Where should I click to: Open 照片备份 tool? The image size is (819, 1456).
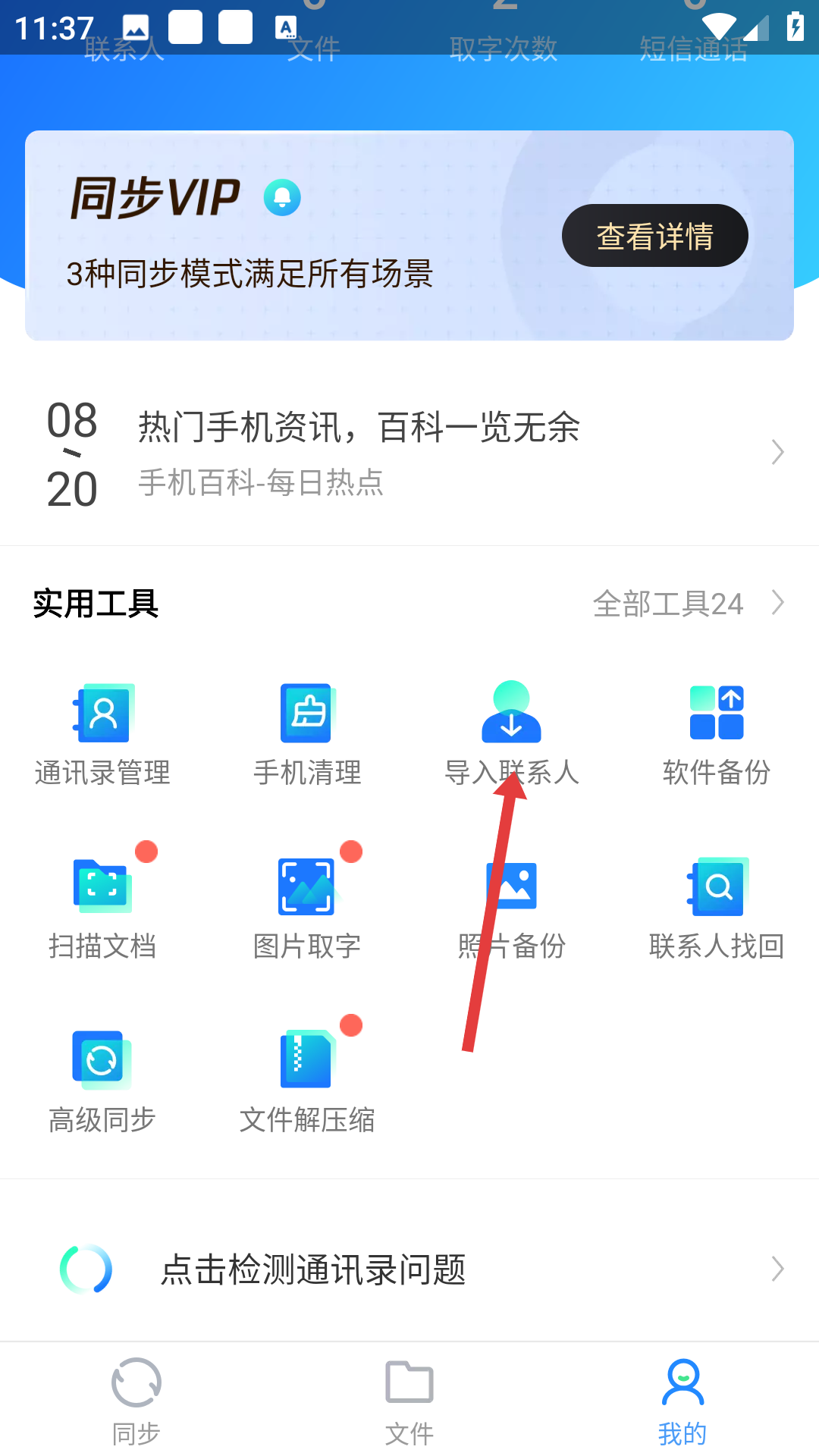point(512,908)
